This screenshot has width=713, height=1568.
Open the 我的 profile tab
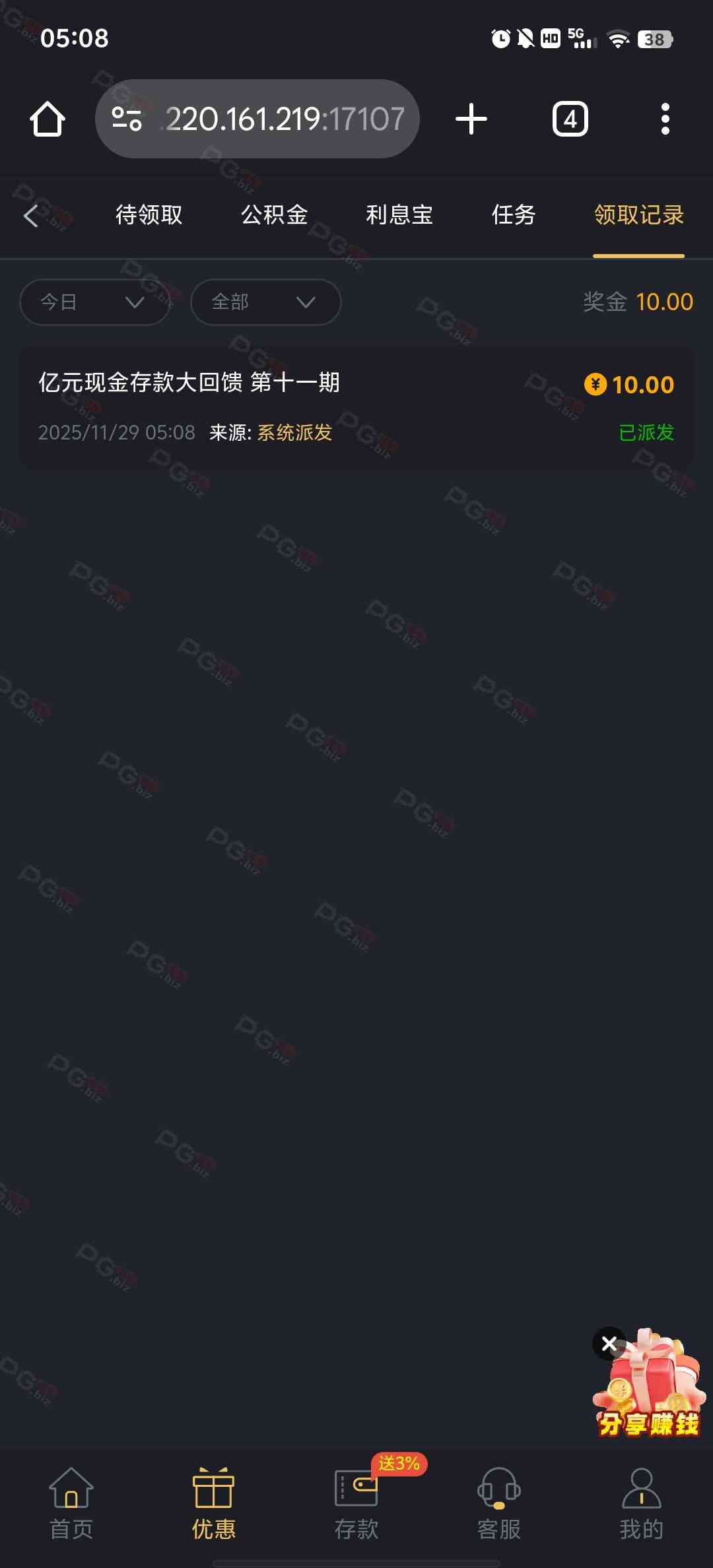point(641,1499)
